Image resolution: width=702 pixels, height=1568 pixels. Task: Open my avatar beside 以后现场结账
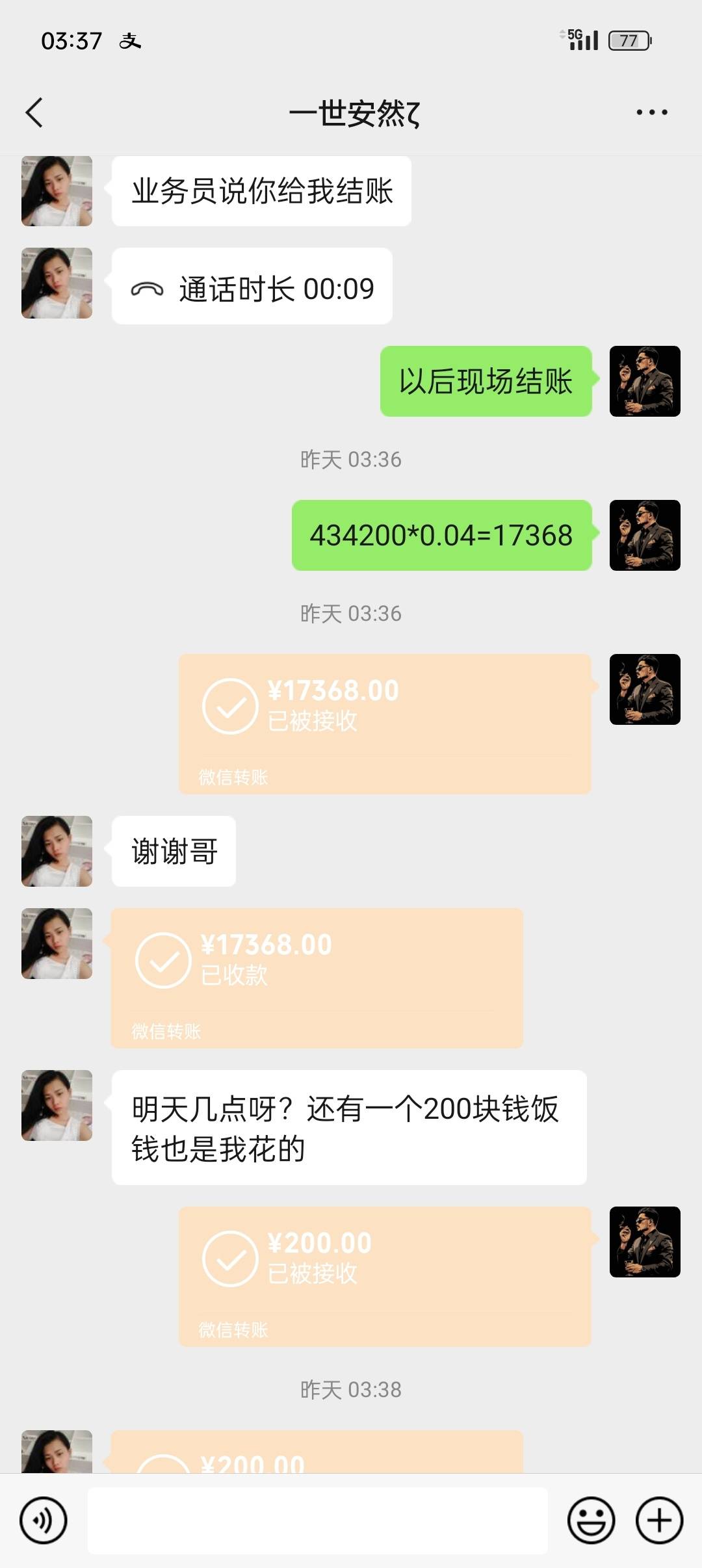pos(645,381)
